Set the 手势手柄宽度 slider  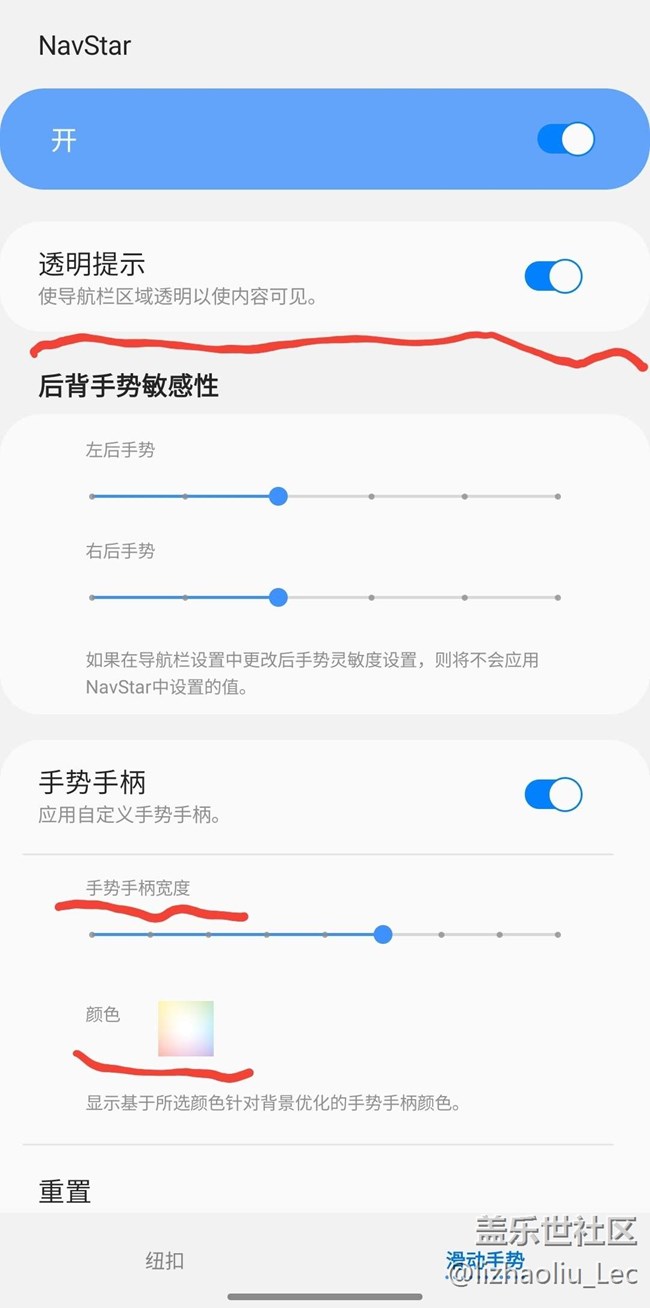[383, 935]
